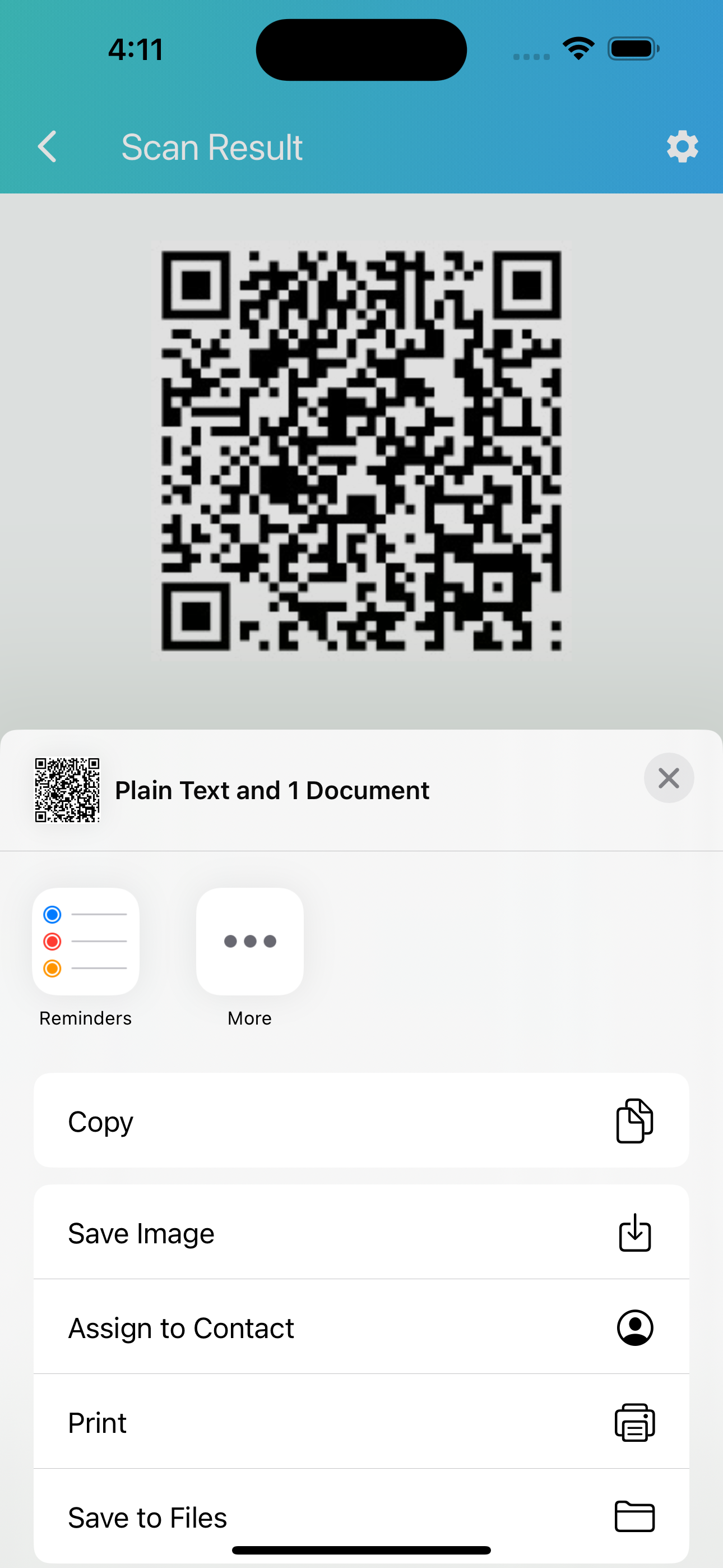Click the copy documents icon beside Copy

[x=634, y=1120]
